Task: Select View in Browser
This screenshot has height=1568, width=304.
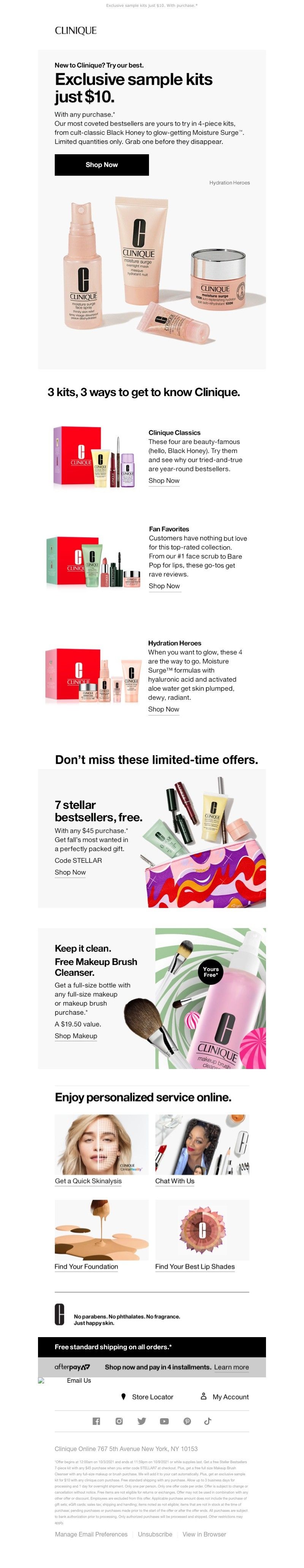Action: point(204,1534)
